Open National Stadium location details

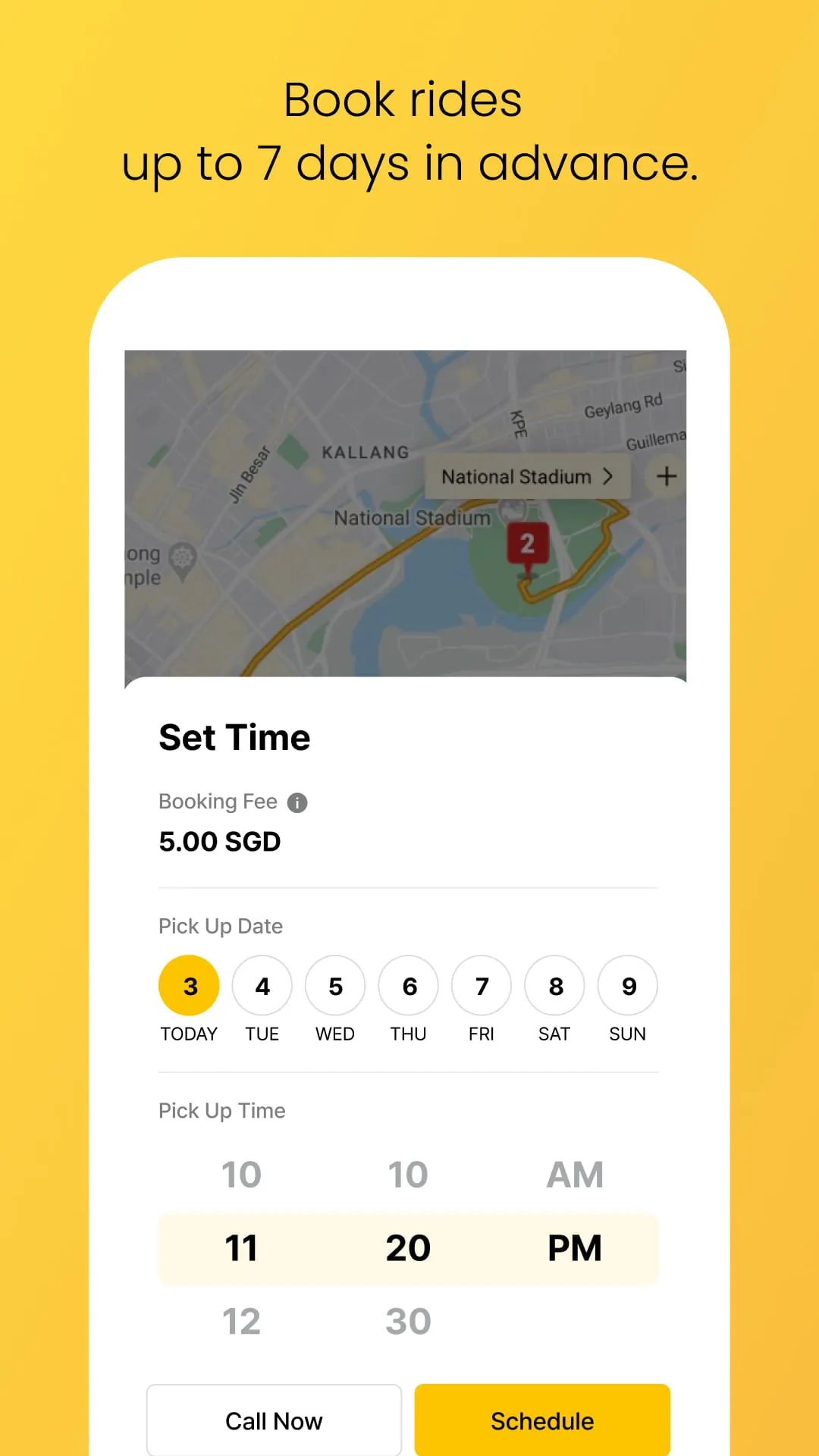pos(528,476)
